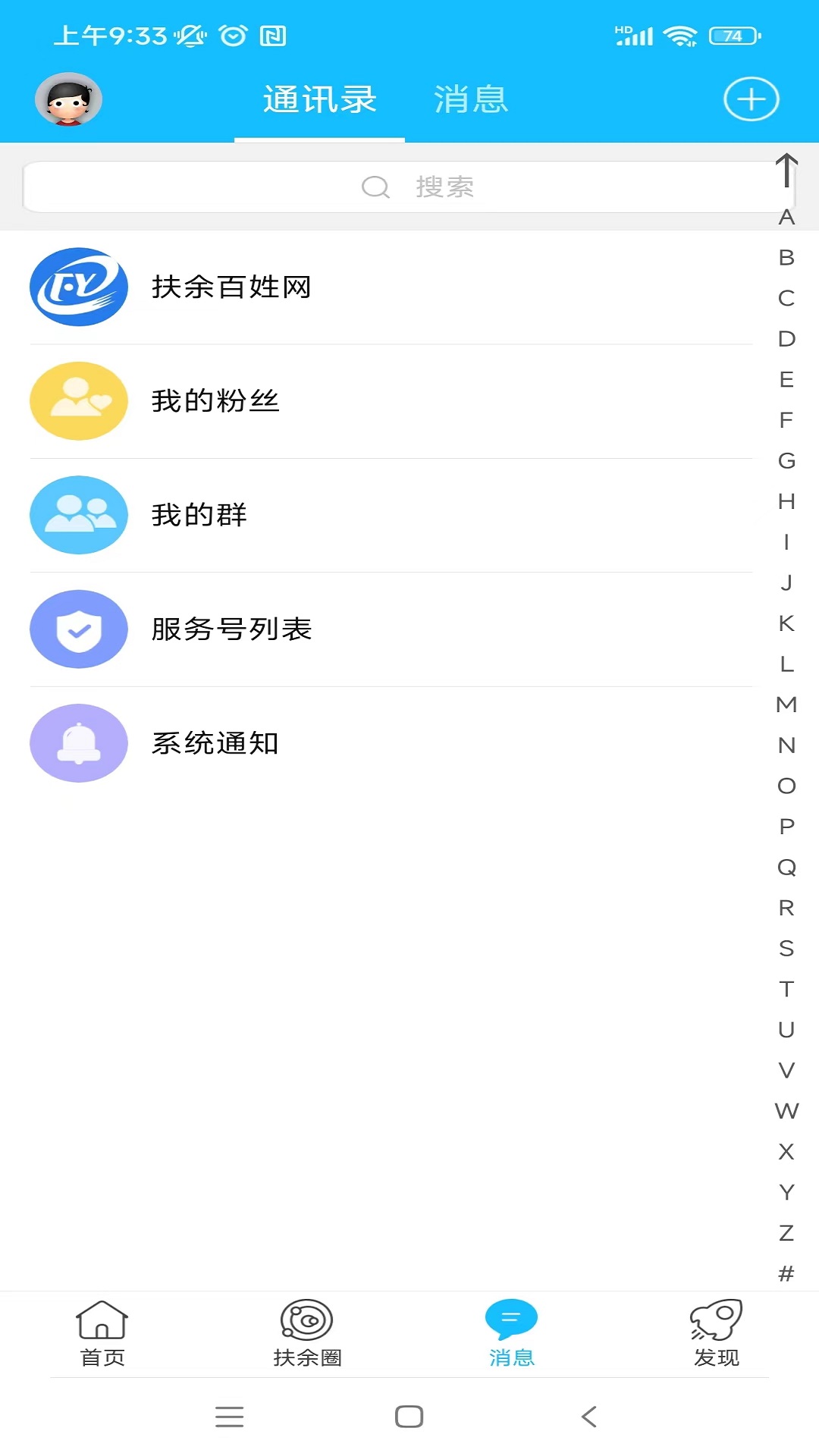819x1456 pixels.
Task: Jump to letter M in index
Action: pyautogui.click(x=786, y=704)
